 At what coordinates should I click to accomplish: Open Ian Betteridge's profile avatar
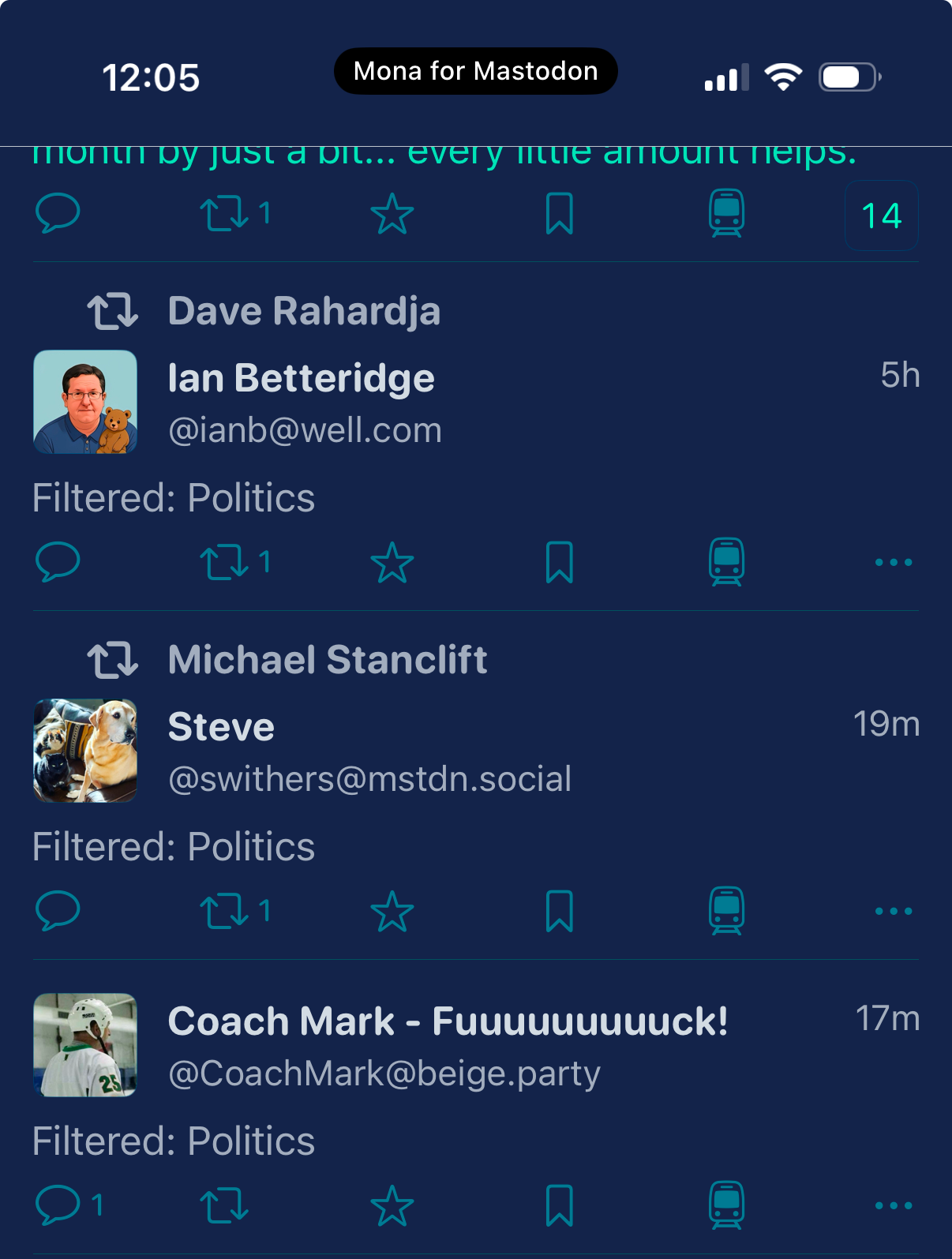[85, 402]
